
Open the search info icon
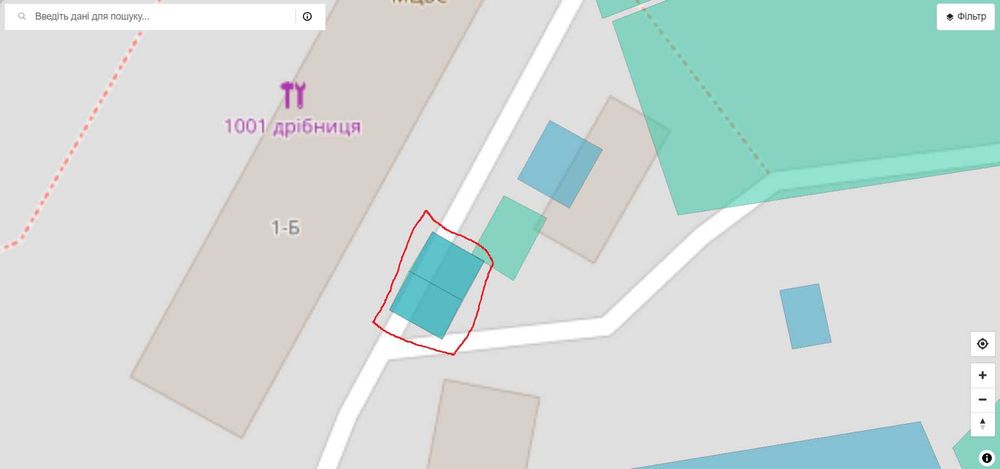point(307,17)
